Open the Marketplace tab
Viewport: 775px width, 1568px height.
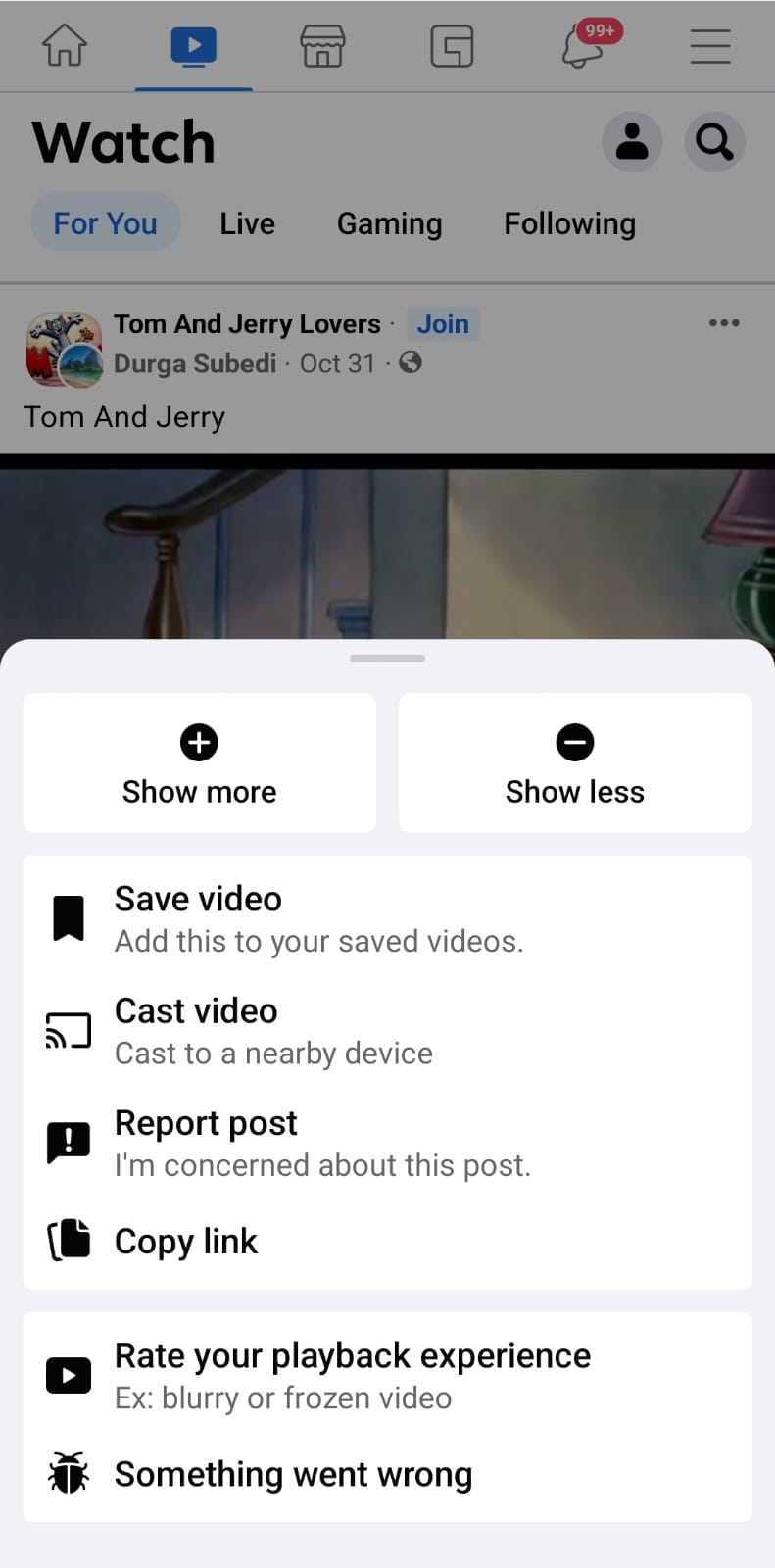click(x=322, y=46)
